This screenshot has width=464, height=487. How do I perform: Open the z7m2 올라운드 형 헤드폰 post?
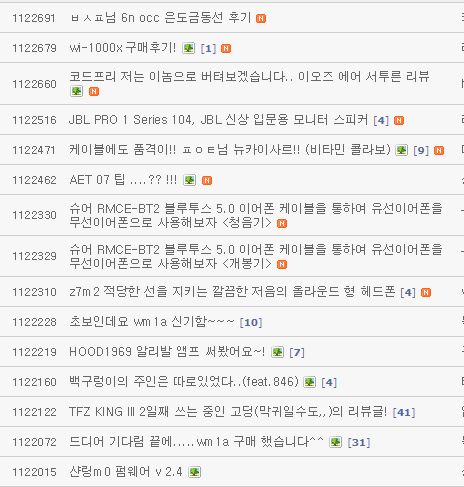(232, 292)
